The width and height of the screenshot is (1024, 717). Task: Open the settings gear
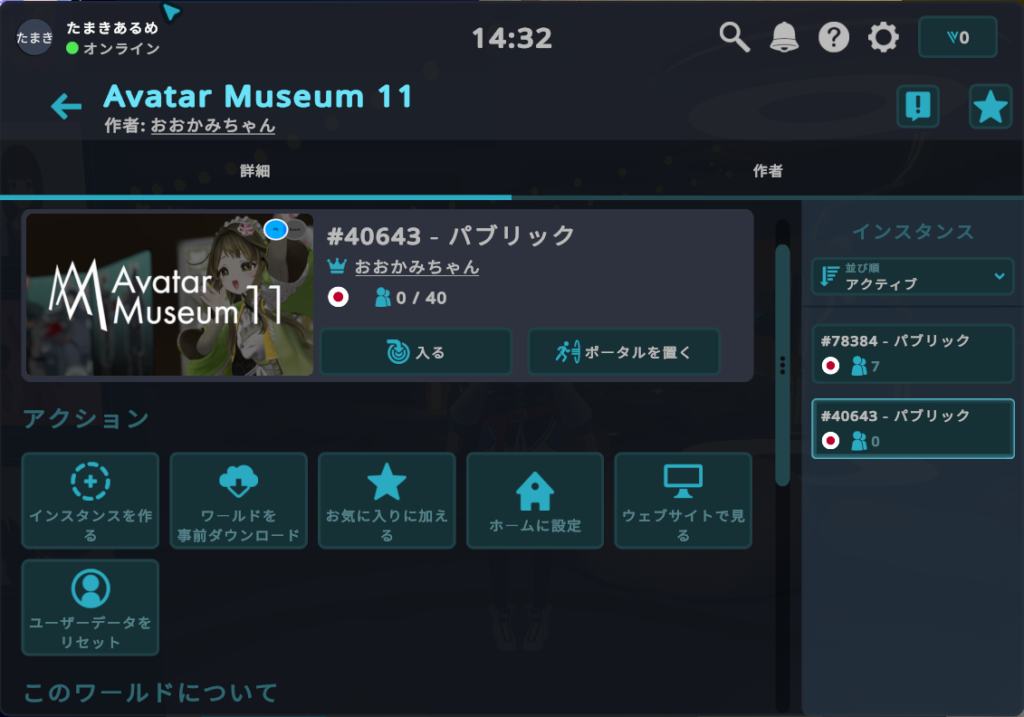pyautogui.click(x=883, y=38)
